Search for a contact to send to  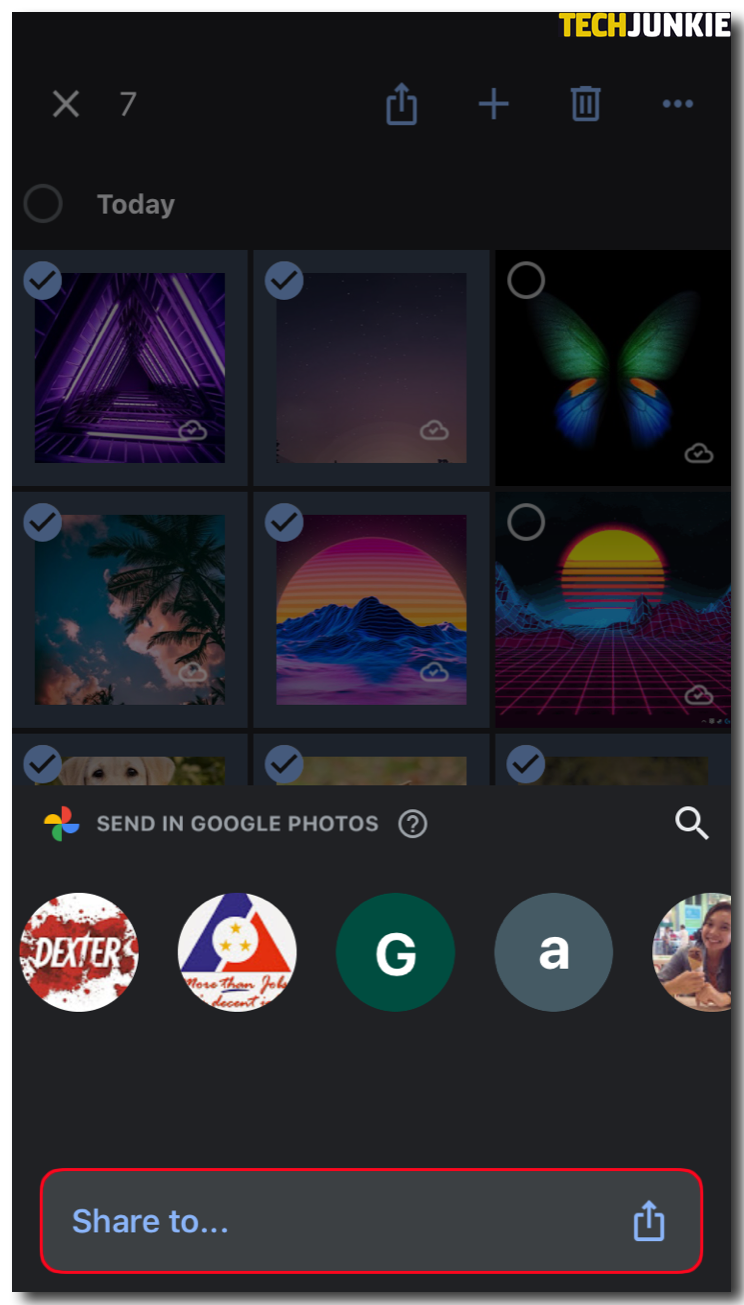pyautogui.click(x=691, y=823)
